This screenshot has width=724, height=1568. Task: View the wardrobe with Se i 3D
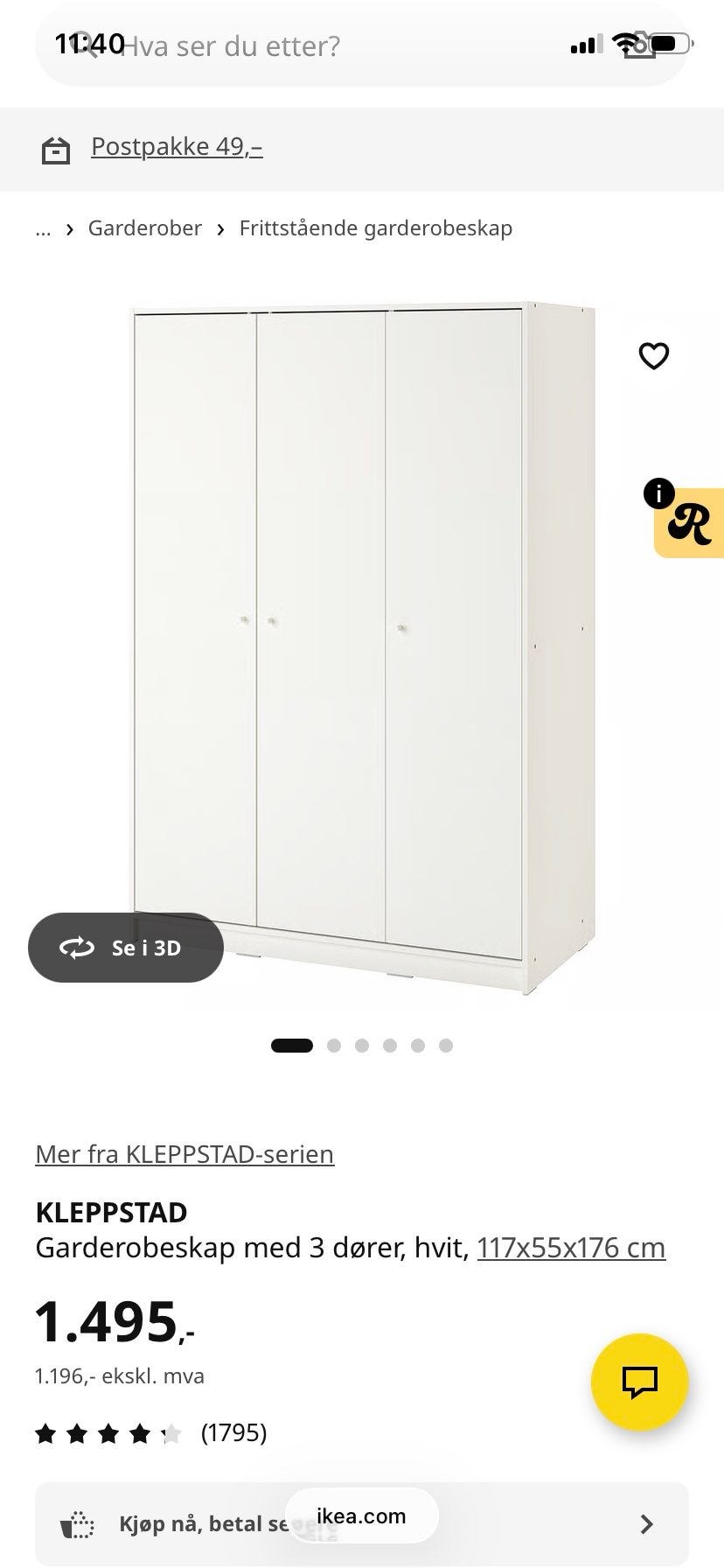126,948
